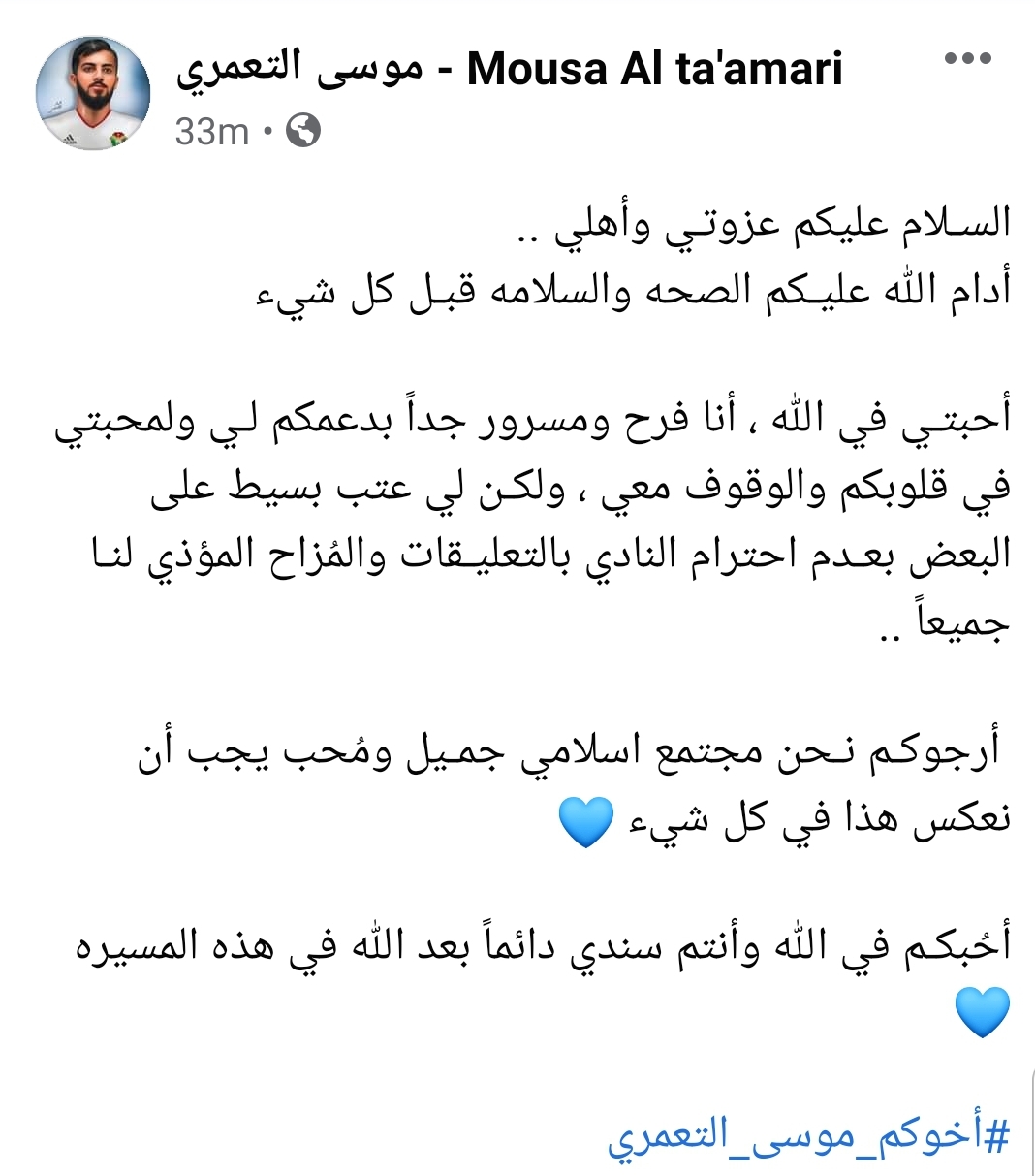Tap the hashtag #أخوكم_موسى_التعمري
Viewport: 1035px width, 1176px height.
pyautogui.click(x=808, y=1133)
